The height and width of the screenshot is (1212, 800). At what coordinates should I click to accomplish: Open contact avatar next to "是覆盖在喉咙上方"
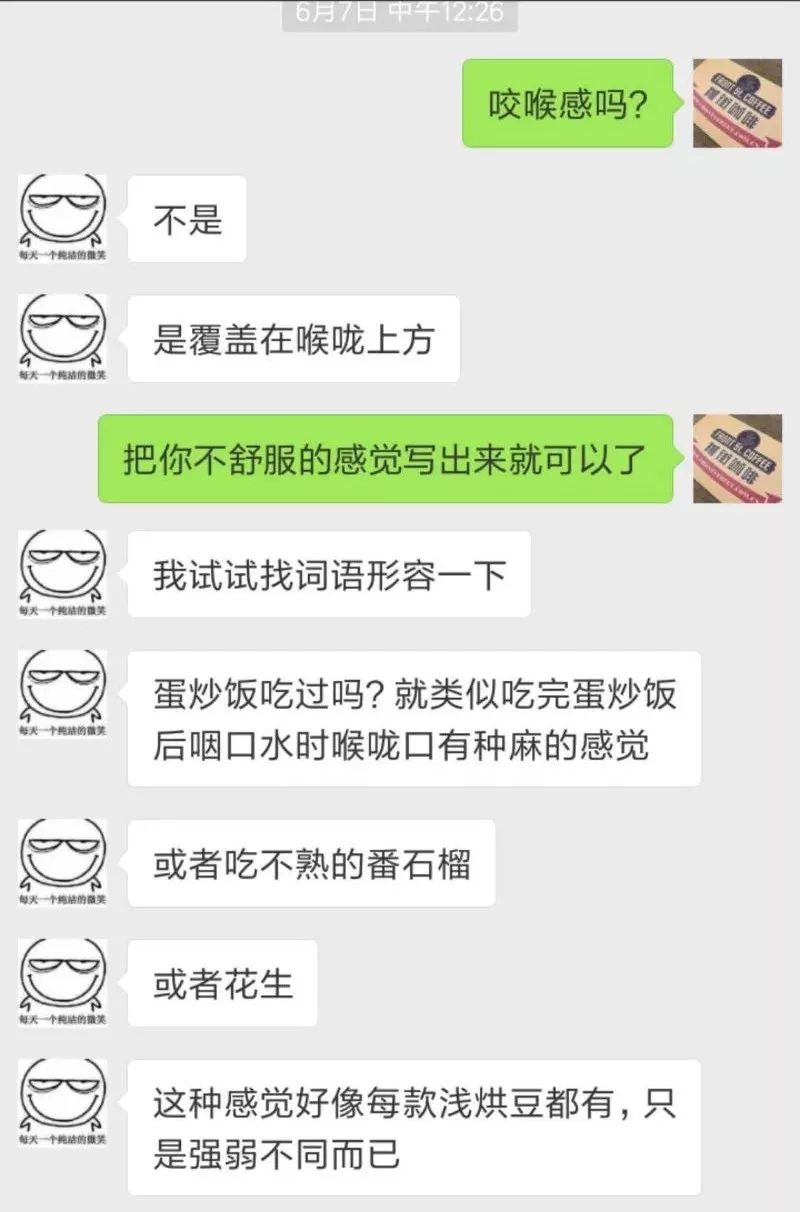62,337
